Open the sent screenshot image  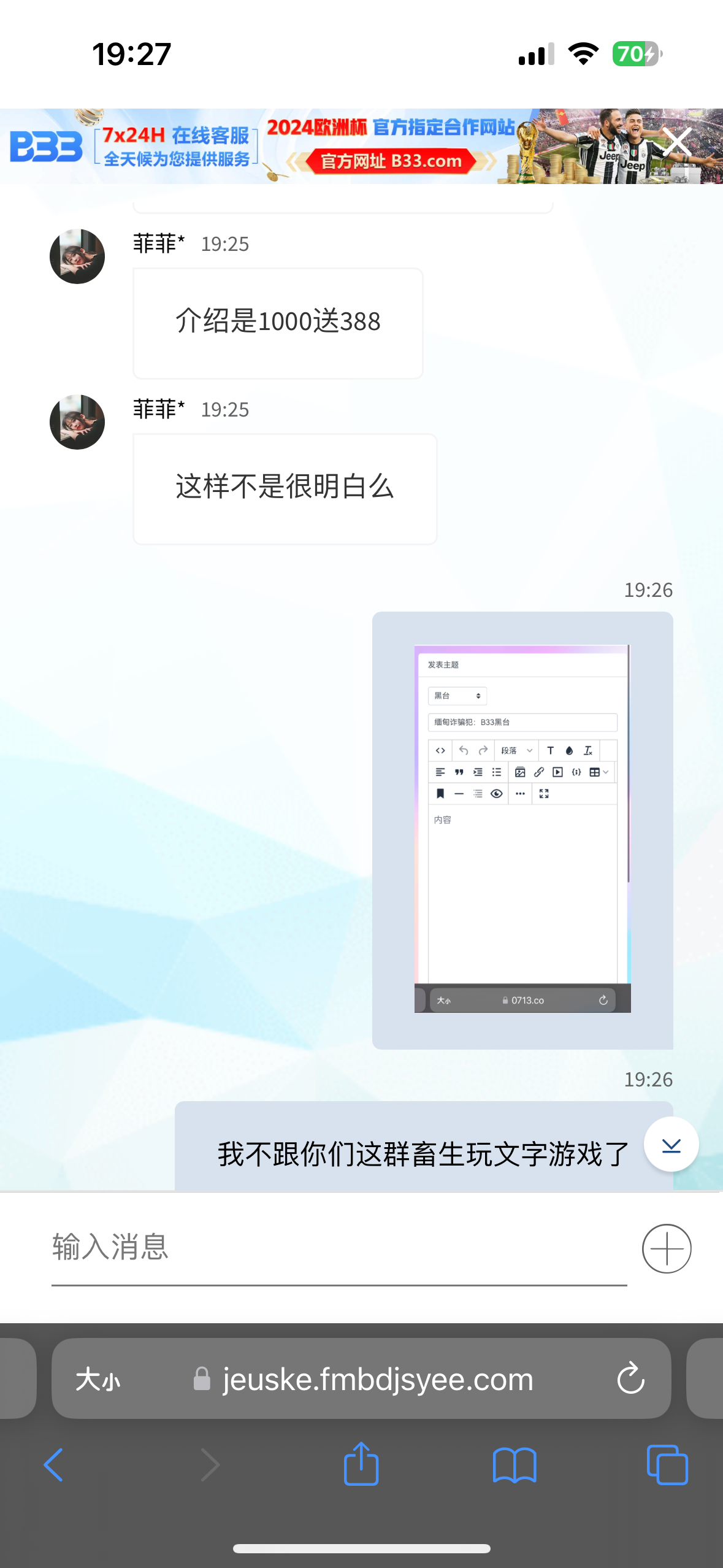(522, 829)
